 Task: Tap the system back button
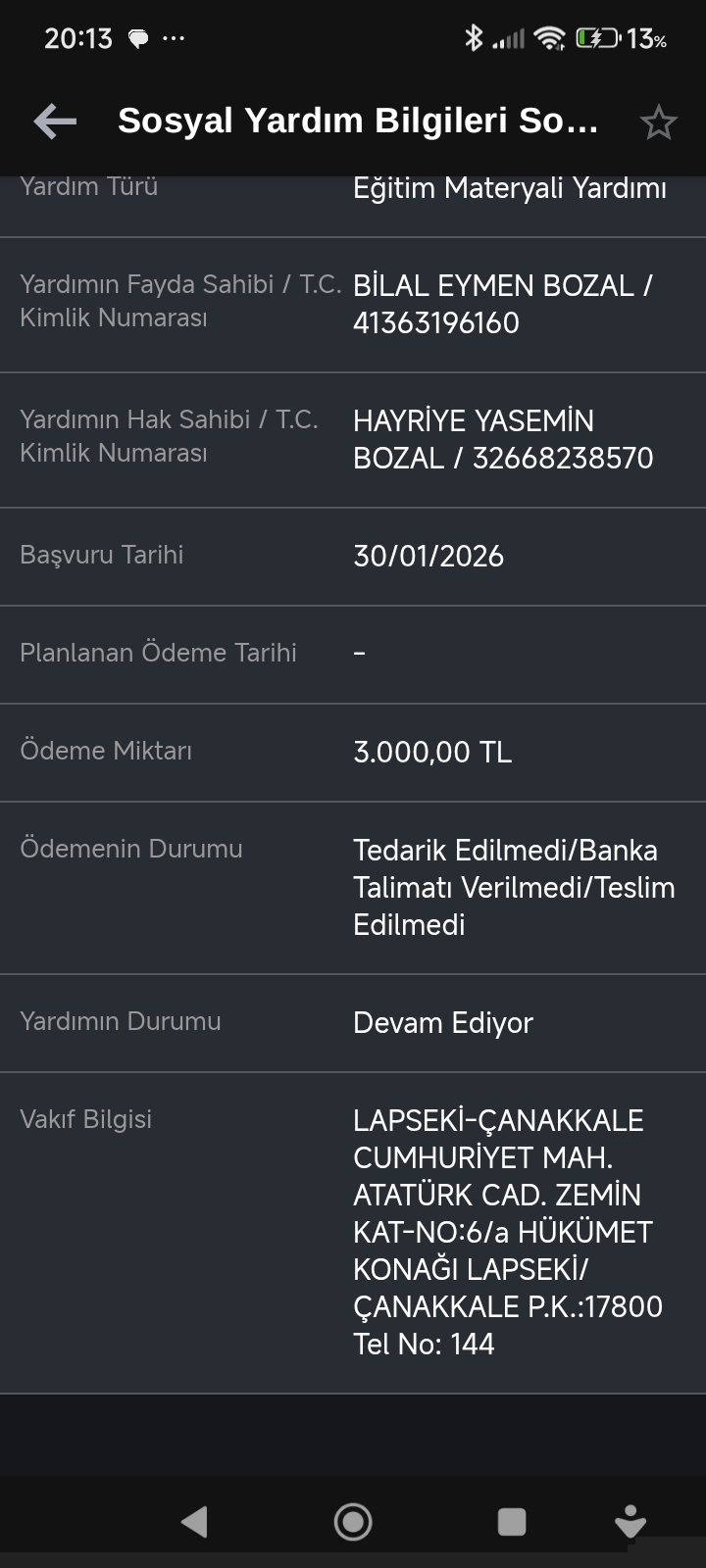194,1521
